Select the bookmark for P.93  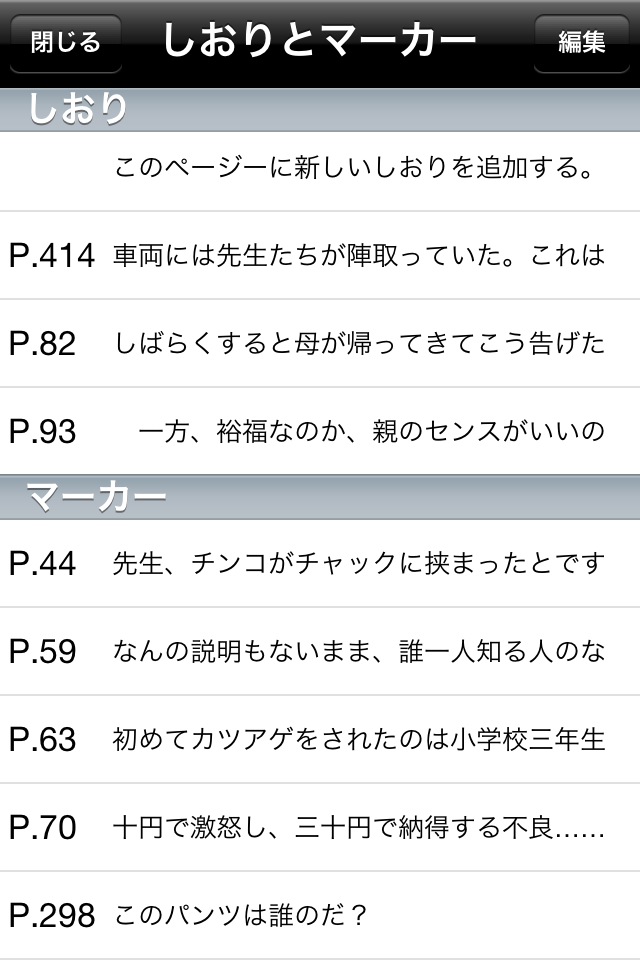point(320,431)
